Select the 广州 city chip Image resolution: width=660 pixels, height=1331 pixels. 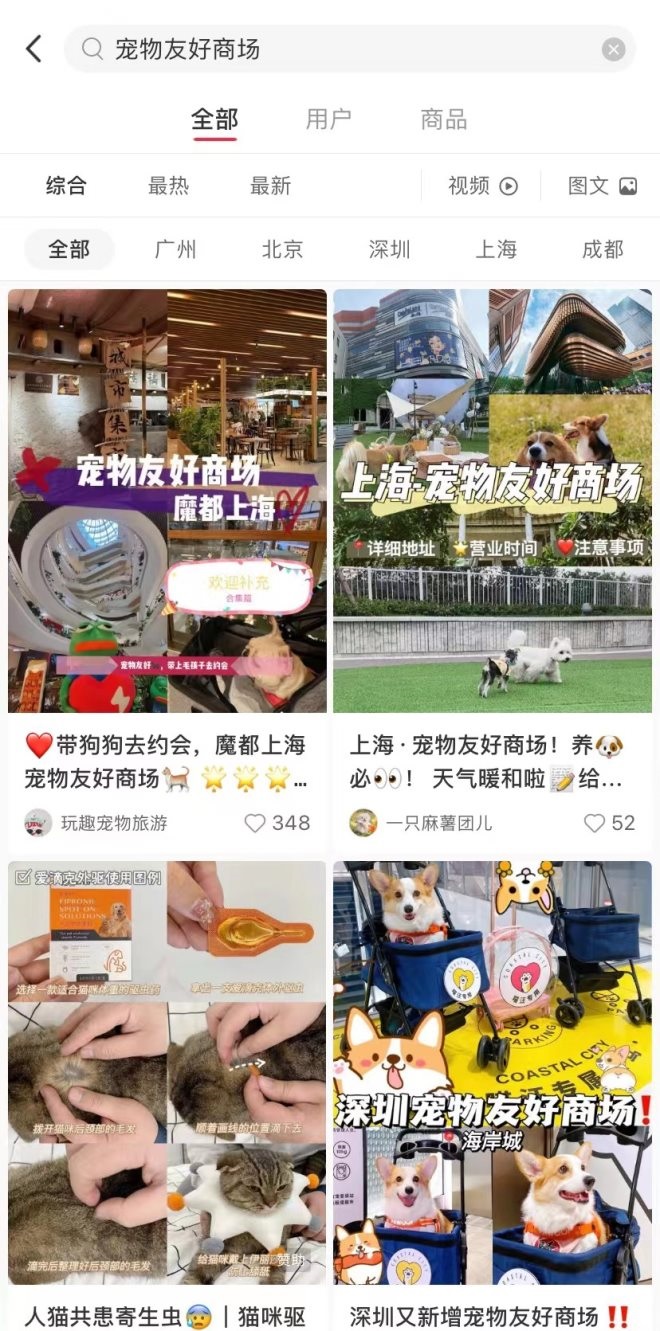176,250
